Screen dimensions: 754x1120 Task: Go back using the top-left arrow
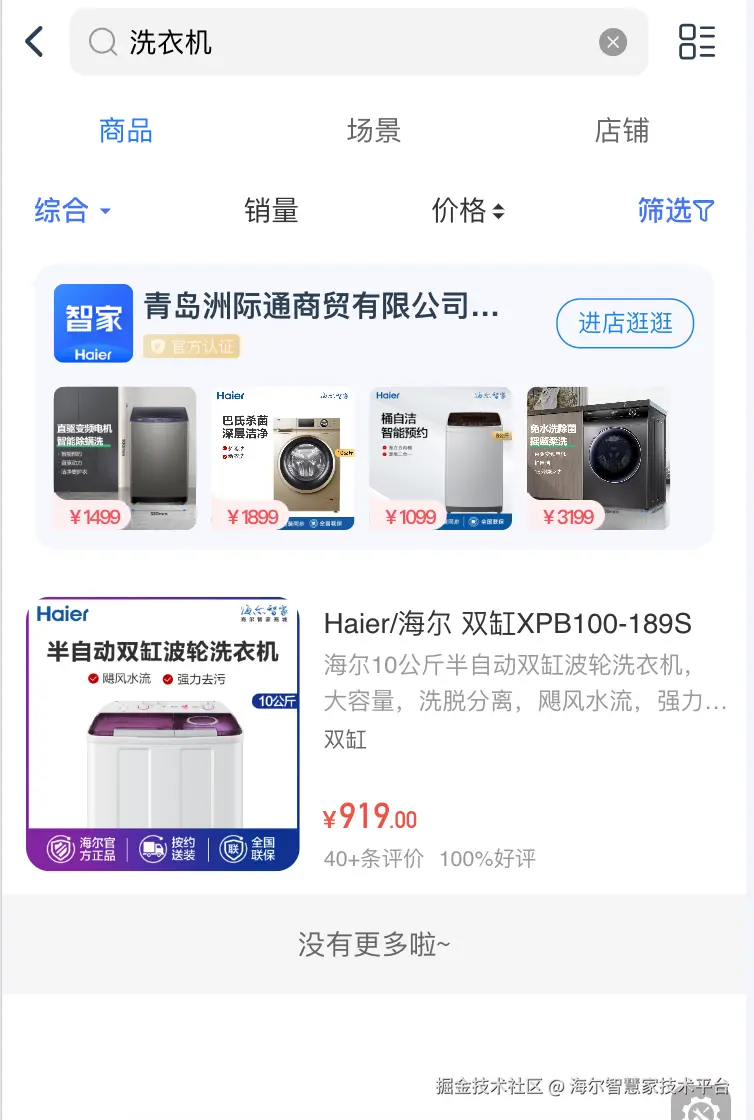point(35,42)
